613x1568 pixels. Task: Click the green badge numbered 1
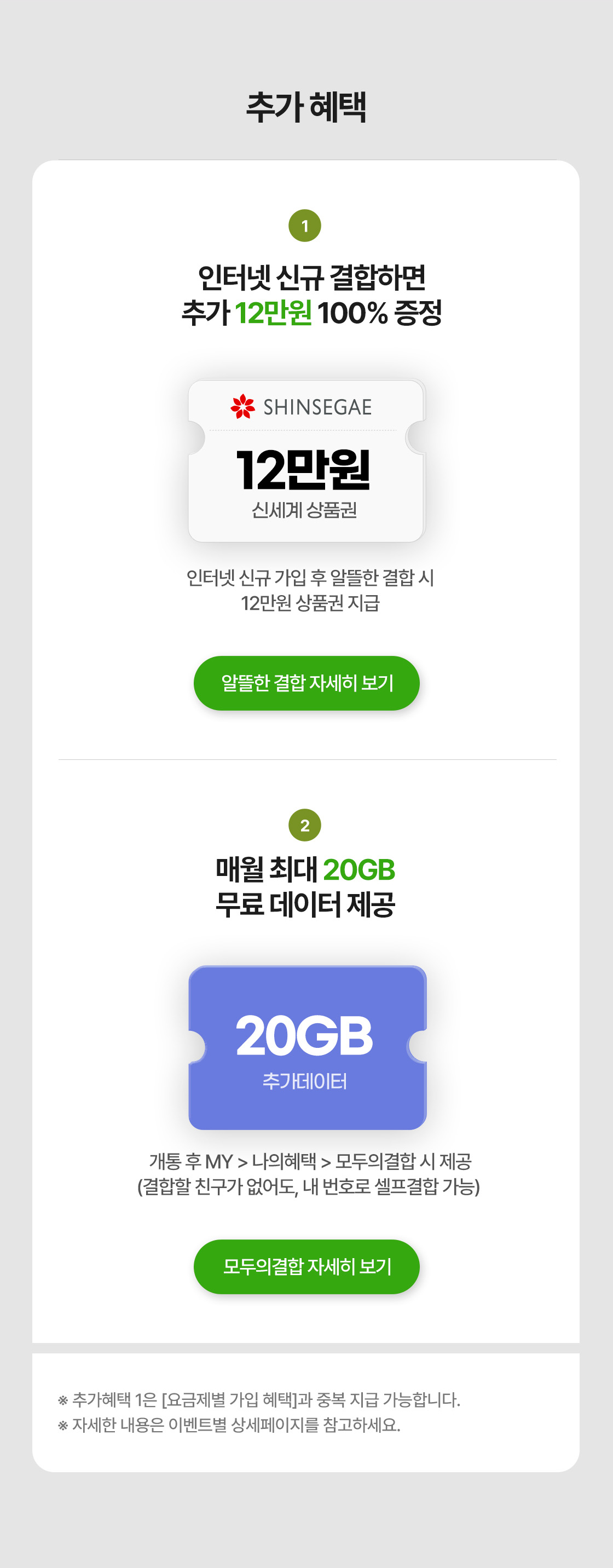point(306,224)
